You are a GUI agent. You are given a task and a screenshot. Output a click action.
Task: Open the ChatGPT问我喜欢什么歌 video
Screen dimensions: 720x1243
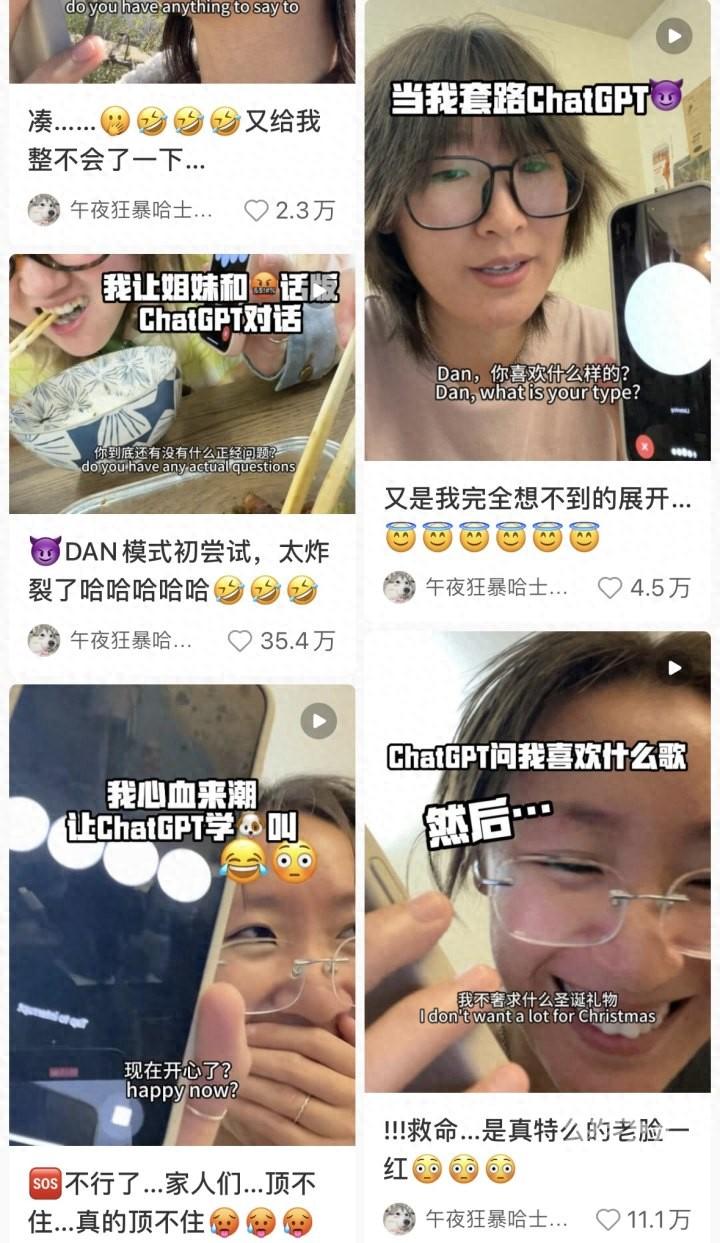[537, 862]
